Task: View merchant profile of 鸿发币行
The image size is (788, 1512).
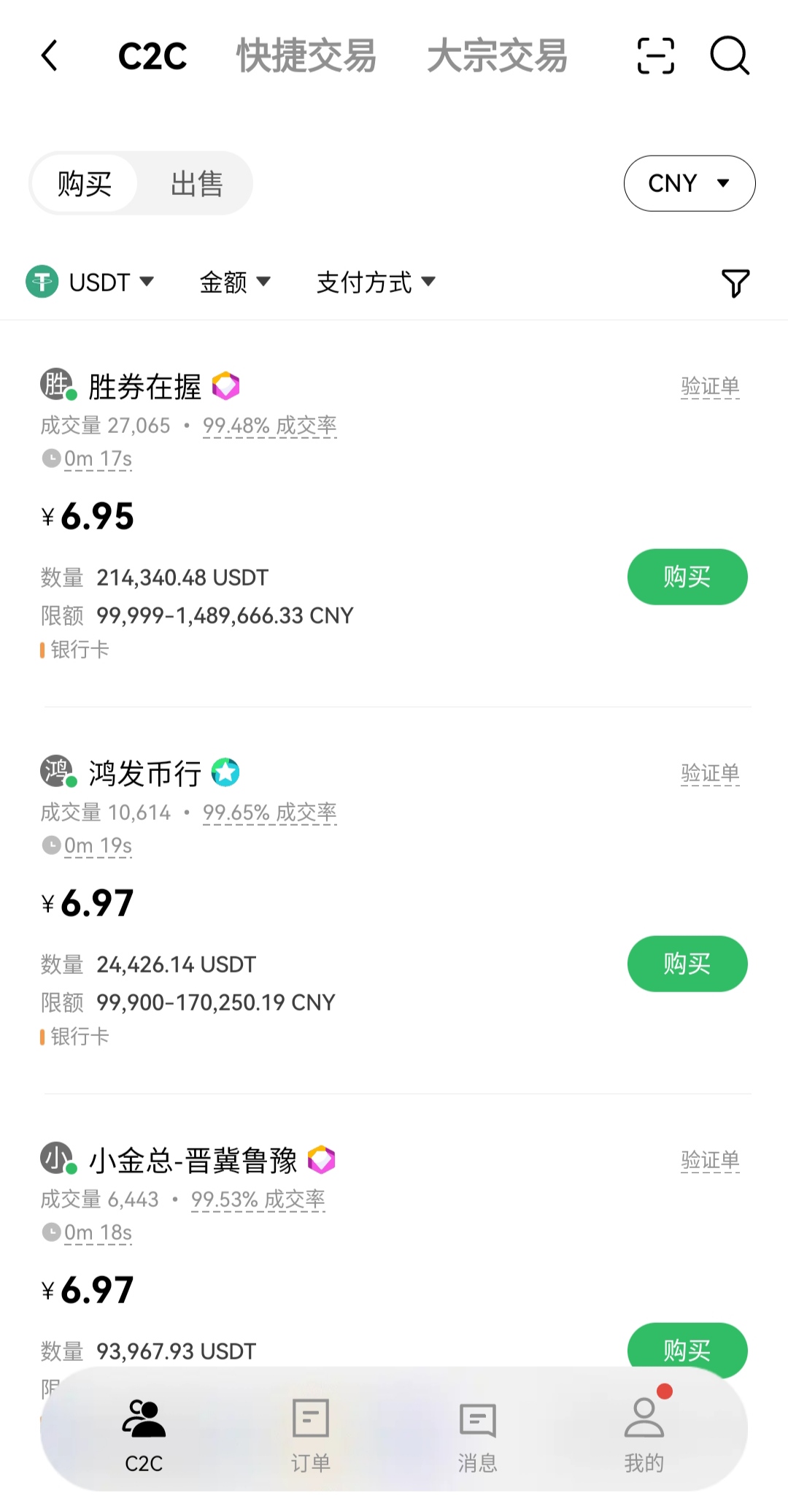Action: coord(144,773)
